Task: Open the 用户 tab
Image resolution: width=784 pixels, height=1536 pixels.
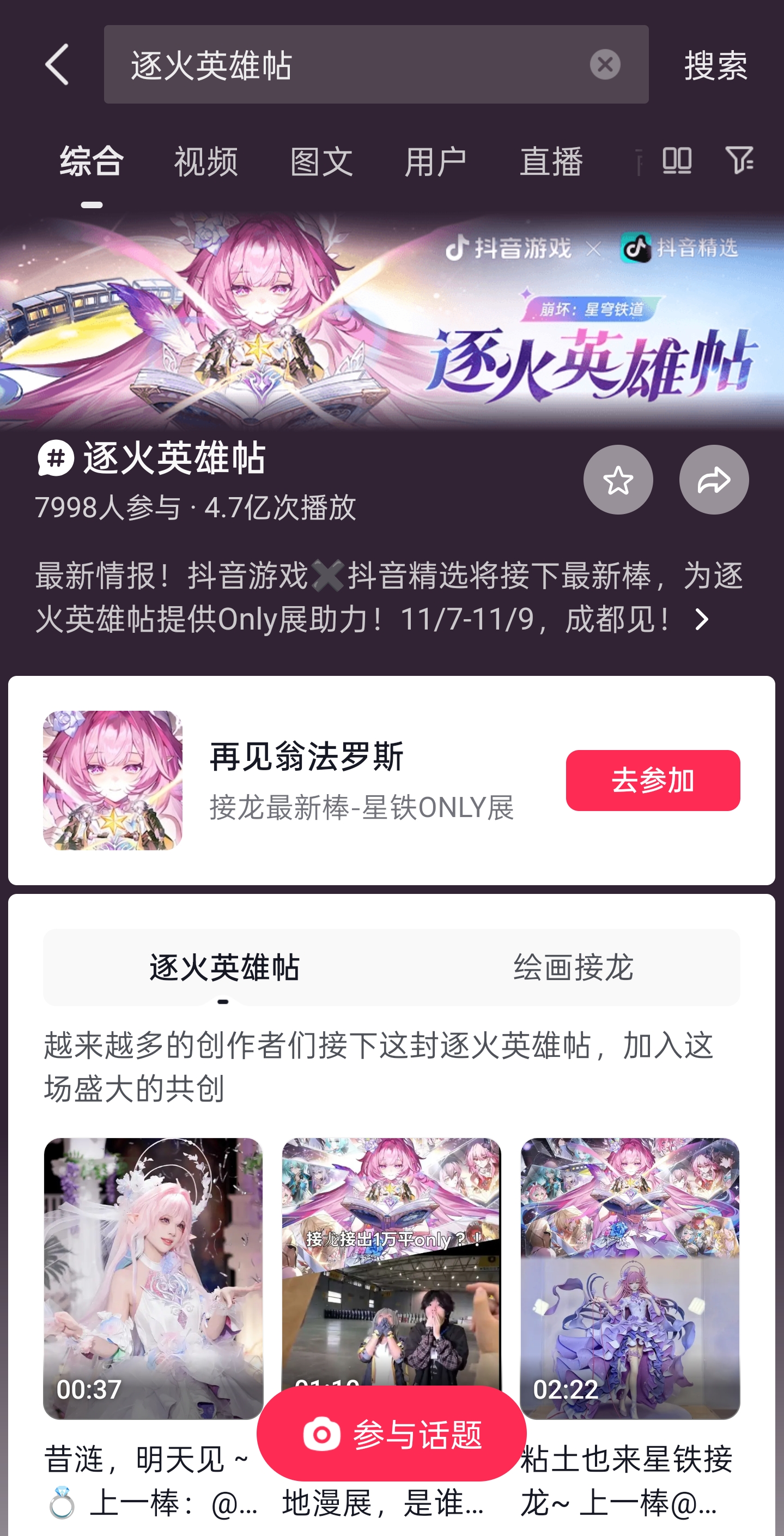Action: click(x=435, y=161)
